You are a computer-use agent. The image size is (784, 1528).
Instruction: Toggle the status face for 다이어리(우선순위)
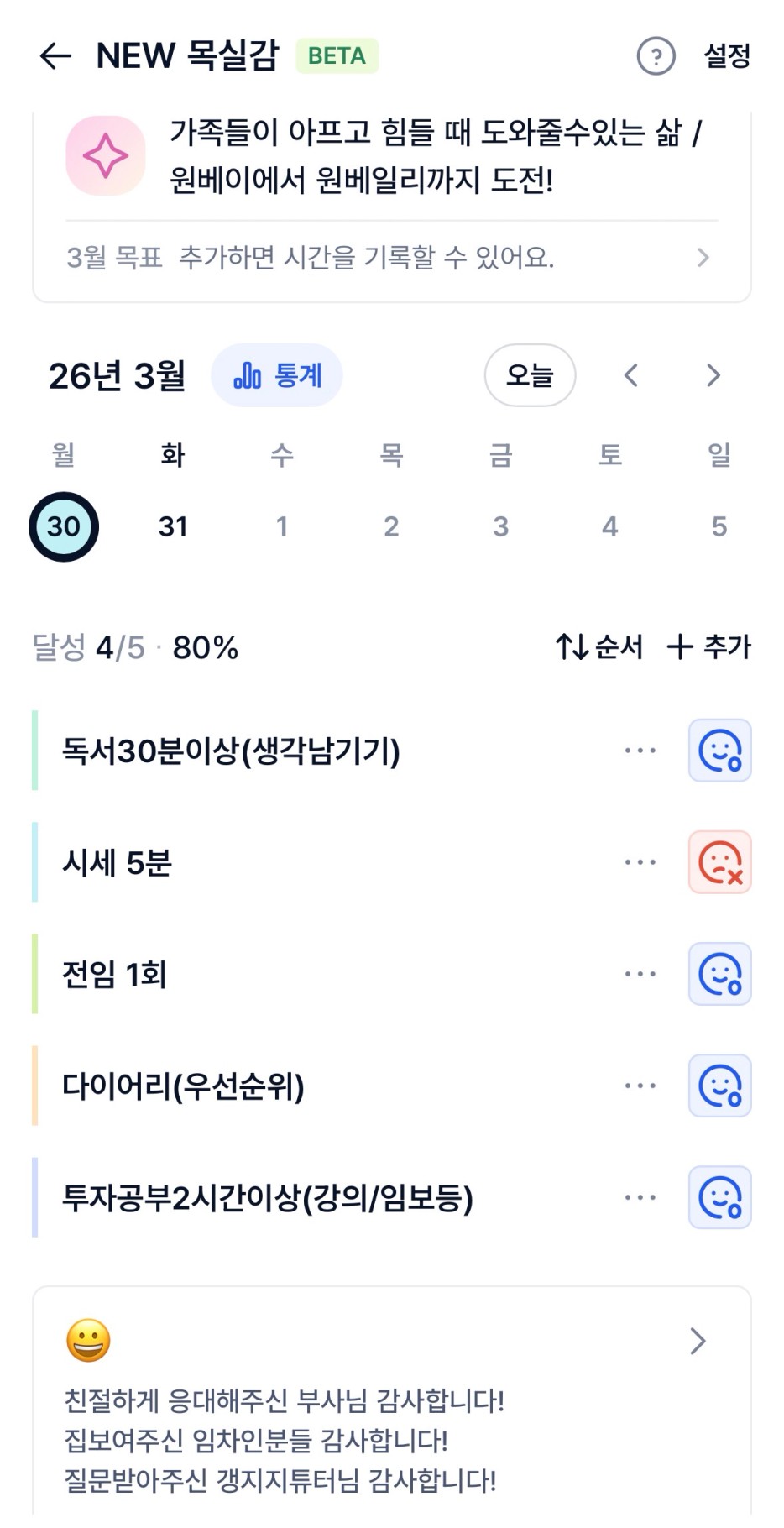719,1086
